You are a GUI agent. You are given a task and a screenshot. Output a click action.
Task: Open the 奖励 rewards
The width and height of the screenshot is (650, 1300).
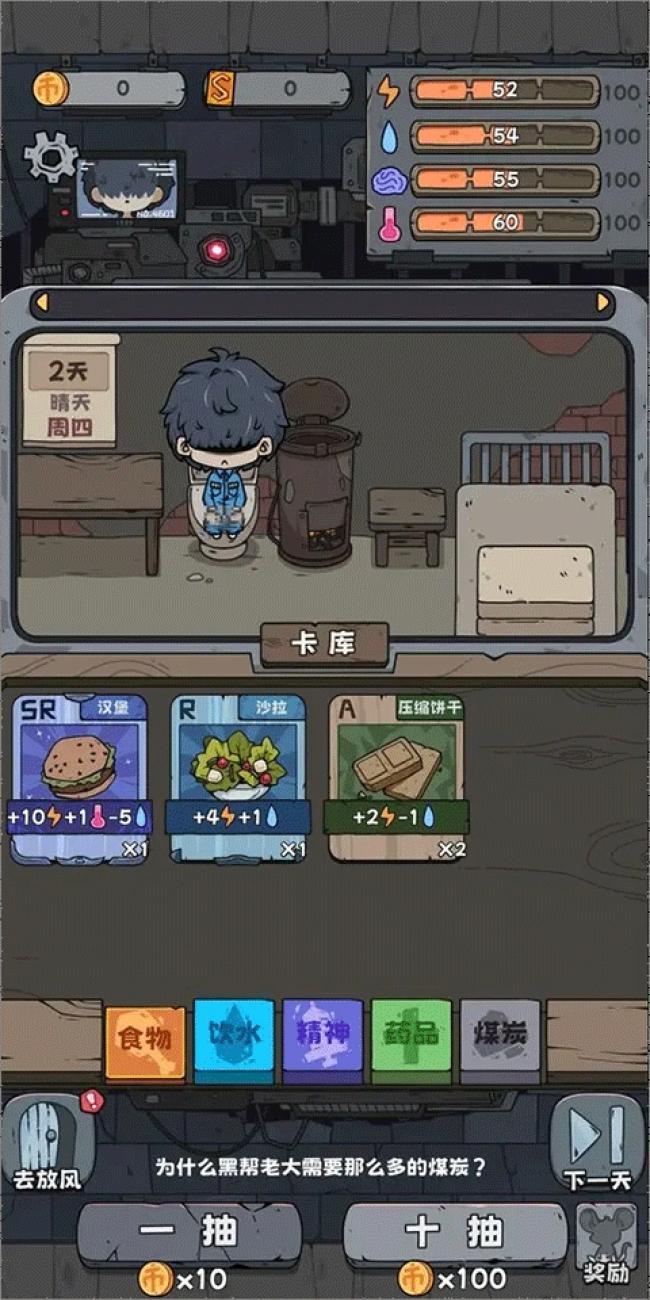(606, 1243)
